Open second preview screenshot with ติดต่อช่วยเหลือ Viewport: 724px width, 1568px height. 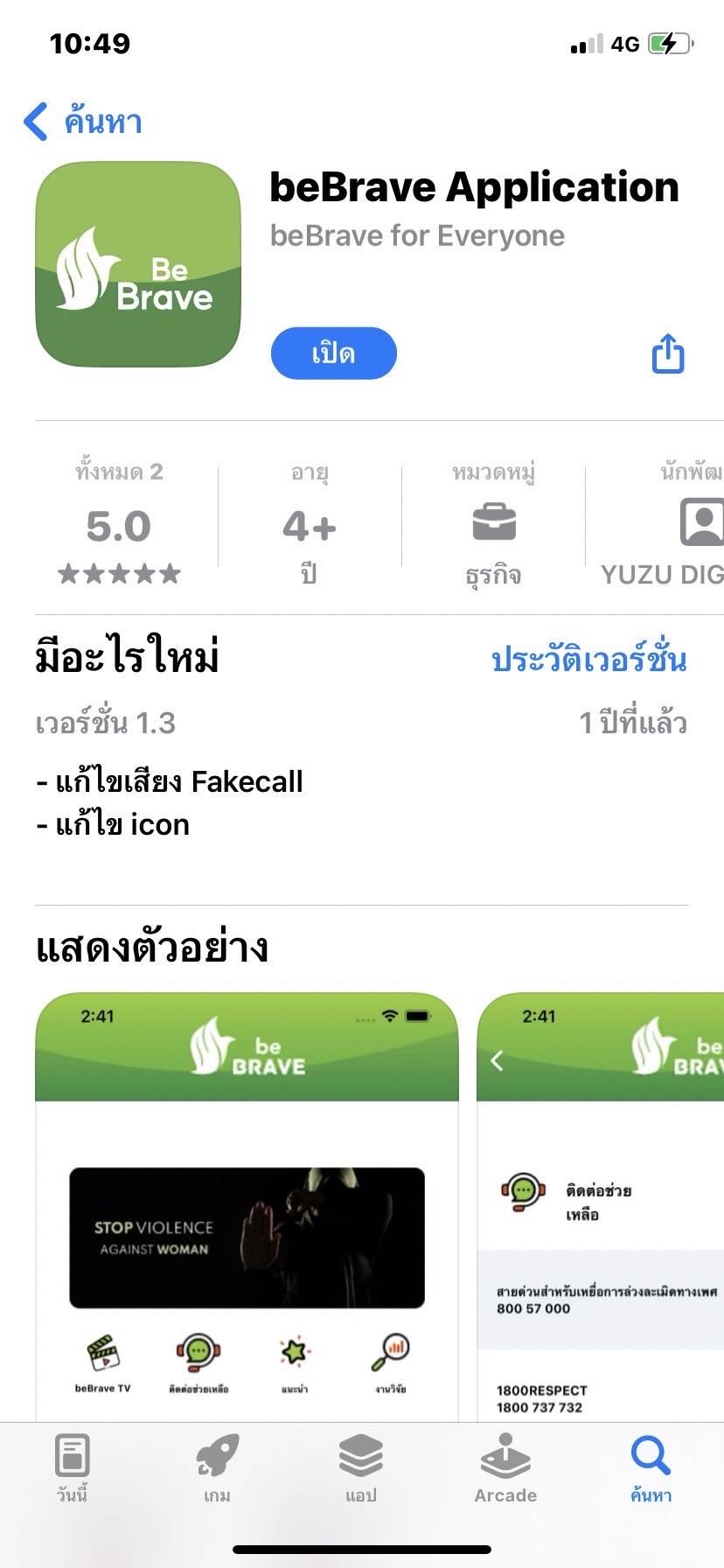[601, 1207]
